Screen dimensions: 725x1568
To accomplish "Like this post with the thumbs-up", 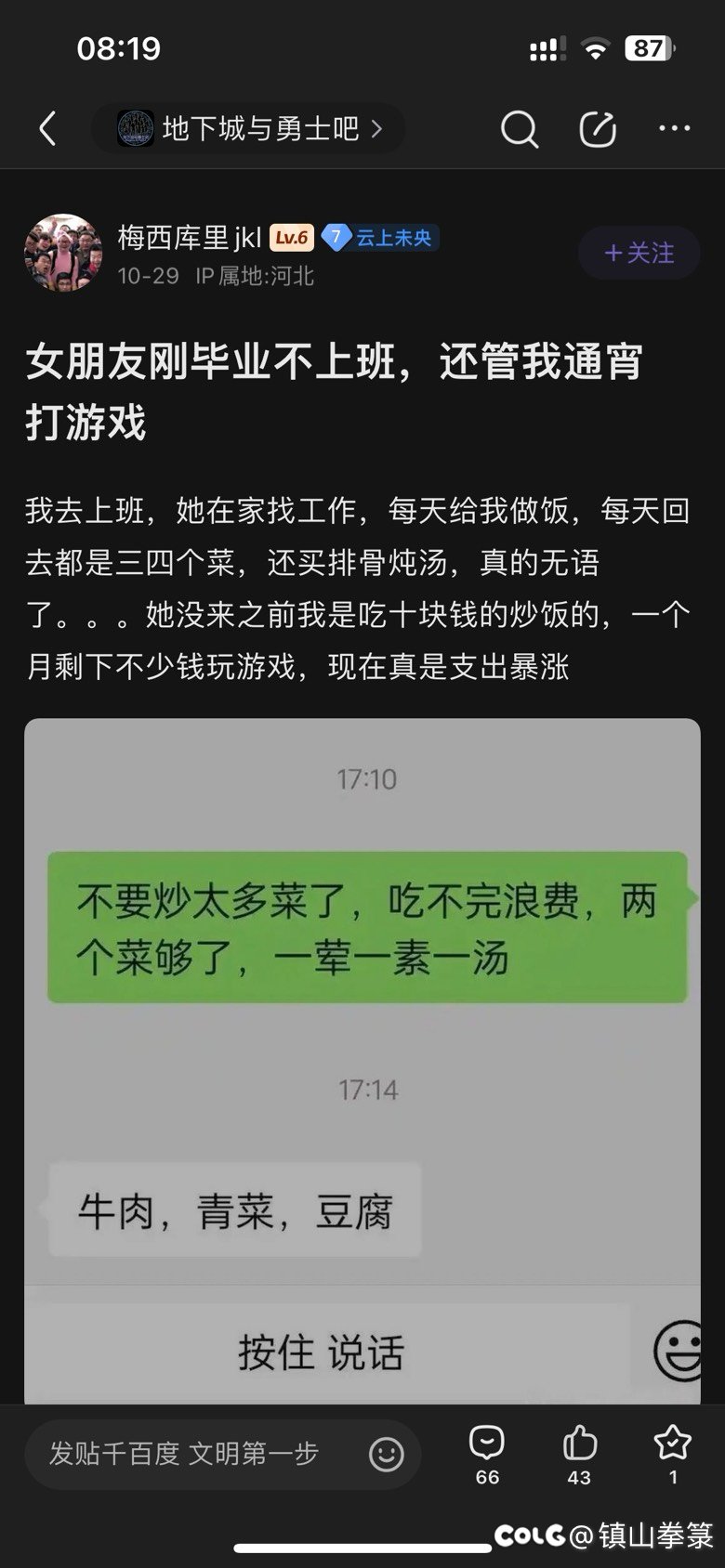I will 579,1454.
